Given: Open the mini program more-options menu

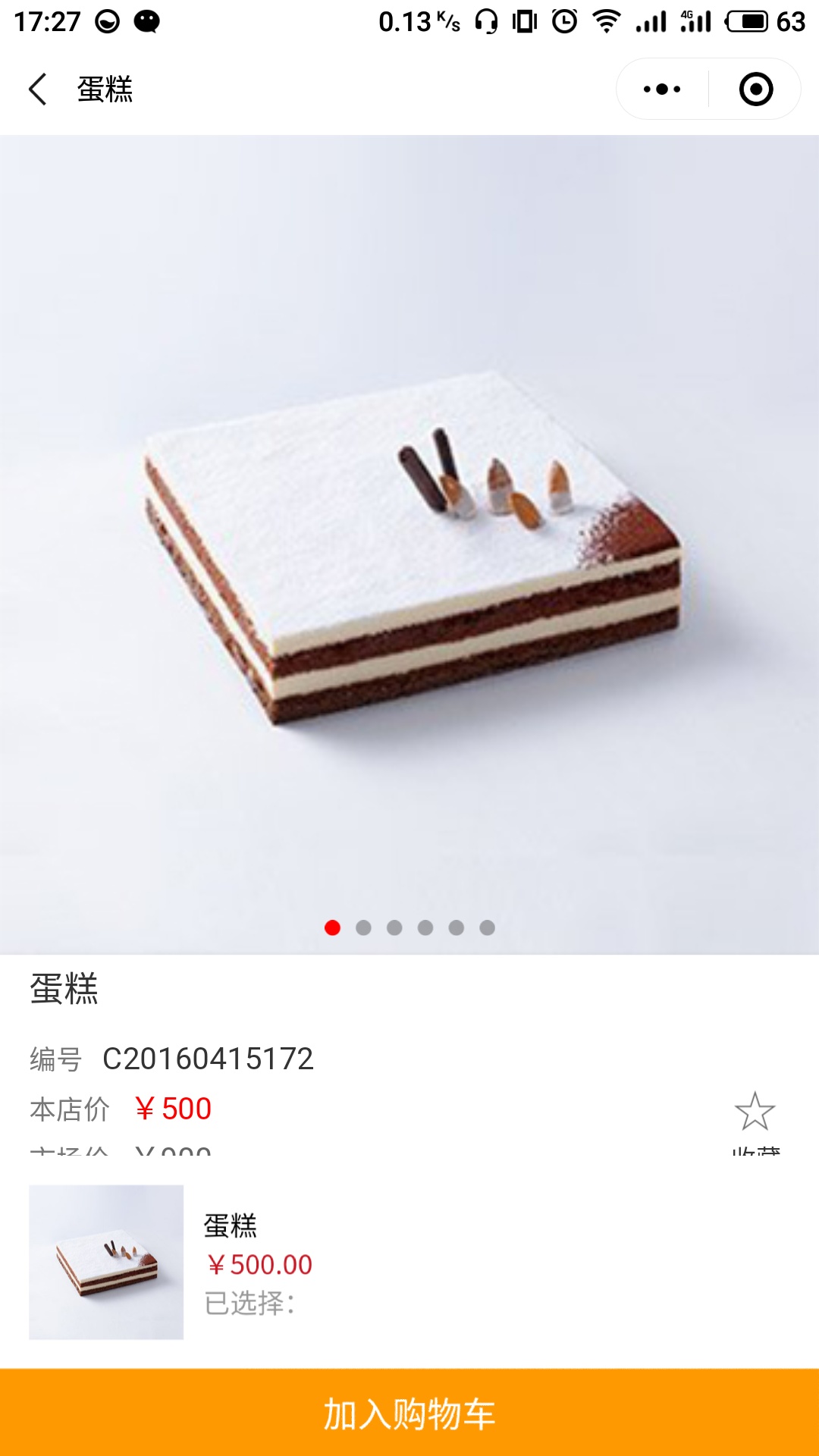Looking at the screenshot, I should [662, 89].
